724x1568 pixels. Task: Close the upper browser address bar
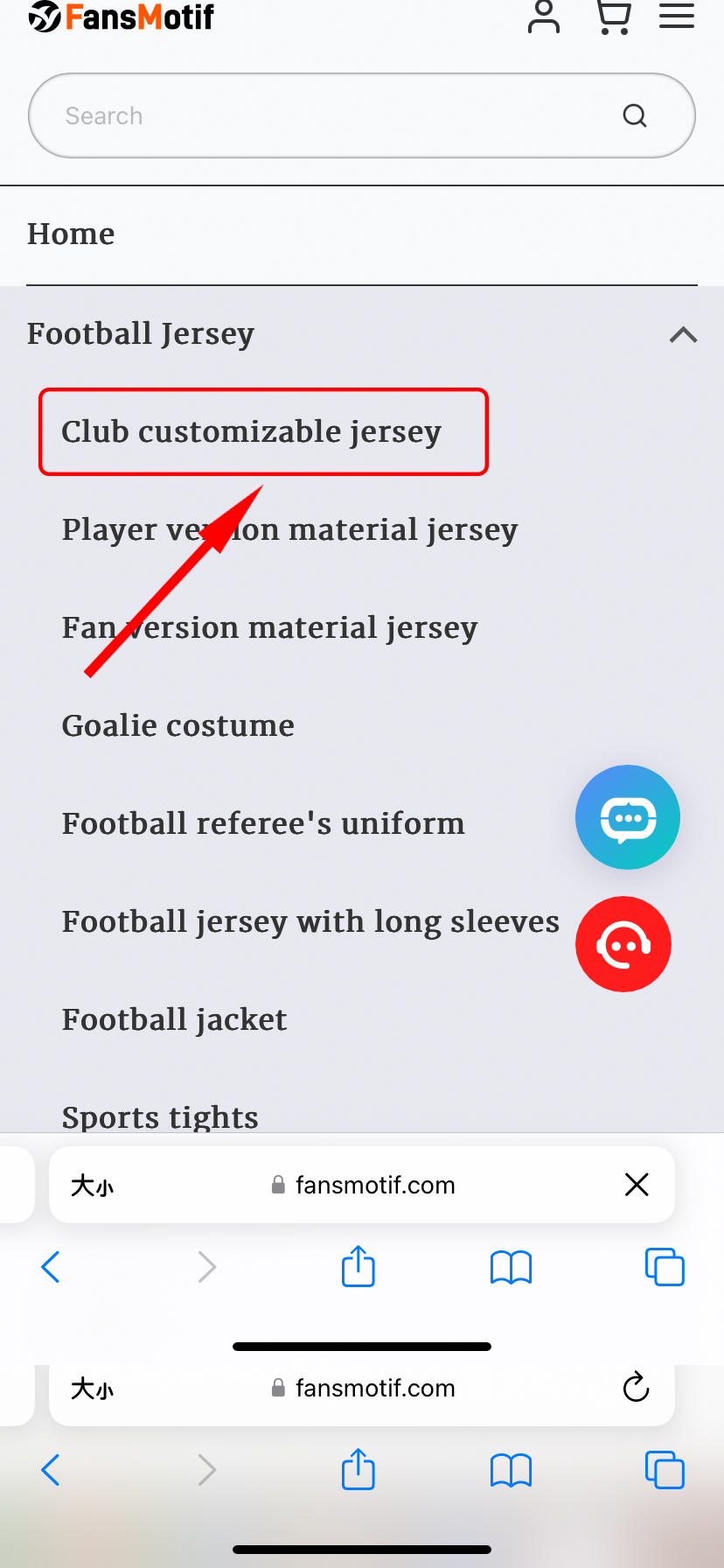click(637, 1185)
